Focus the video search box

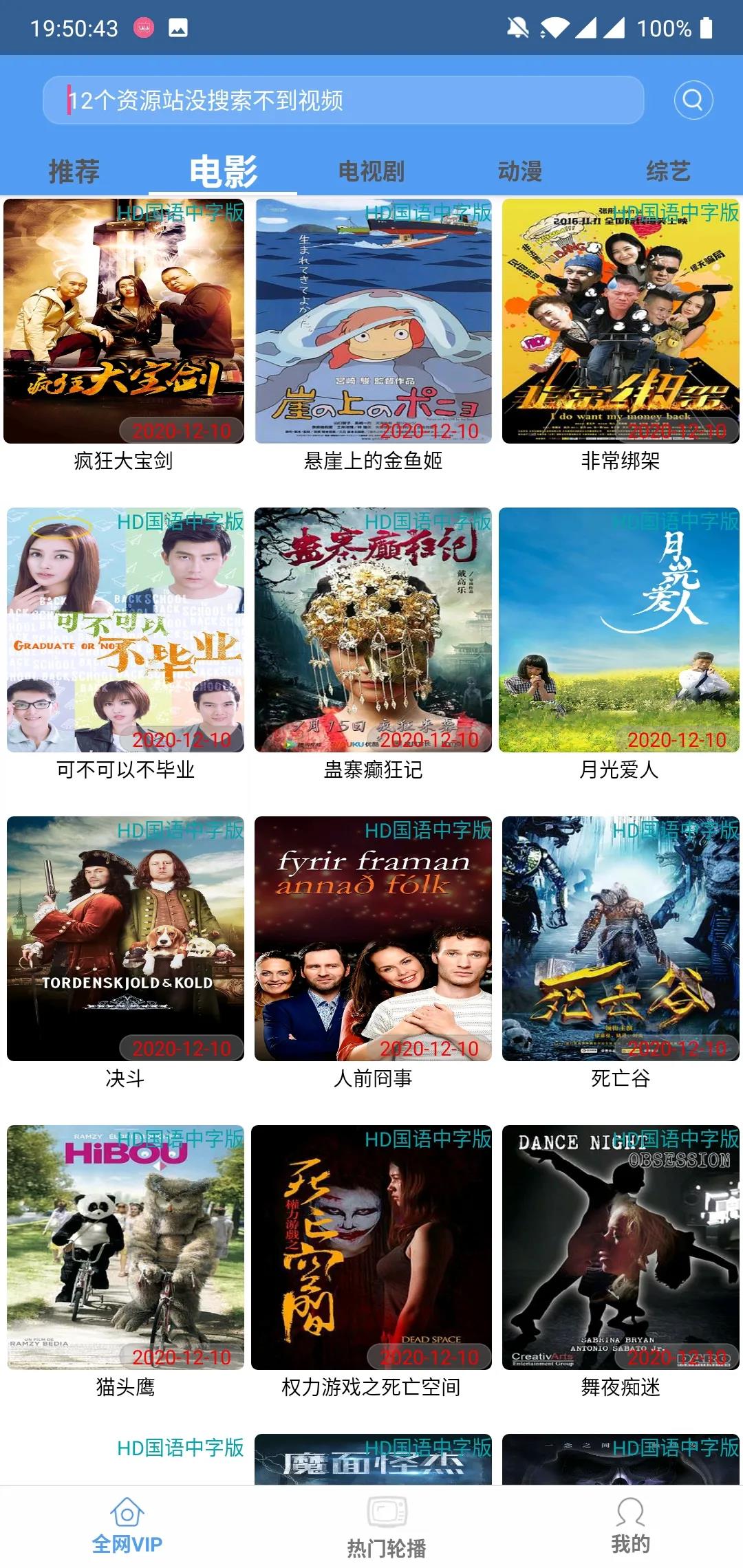343,100
